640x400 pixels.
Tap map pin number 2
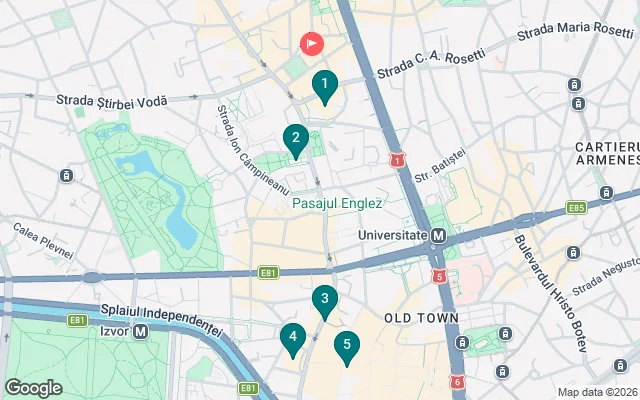pos(295,139)
